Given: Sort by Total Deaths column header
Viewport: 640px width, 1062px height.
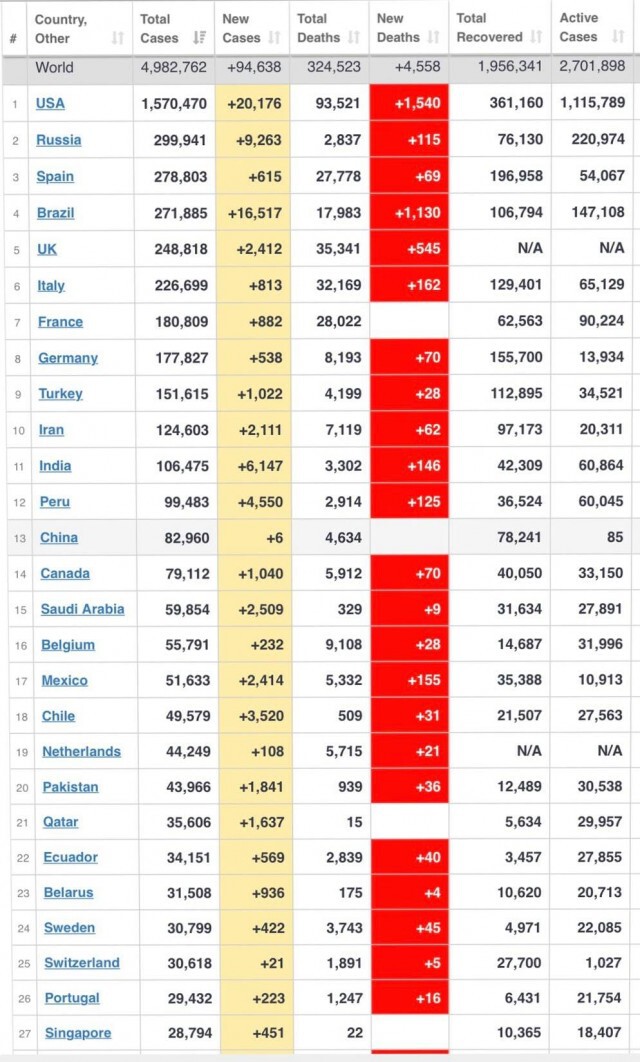Looking at the screenshot, I should coord(329,28).
